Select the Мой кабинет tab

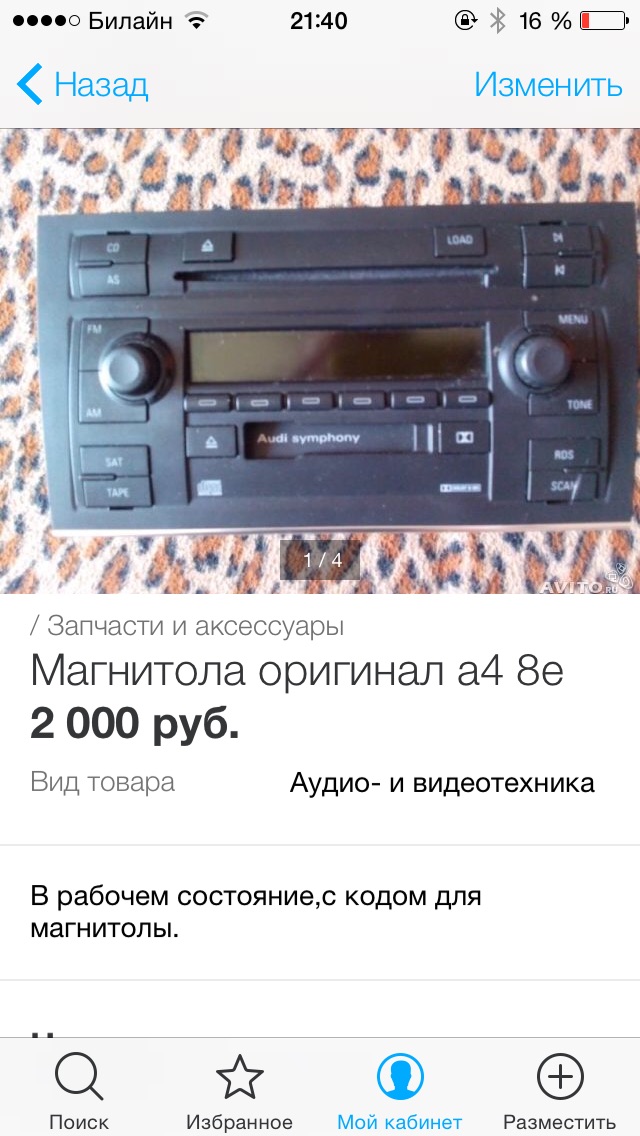tap(399, 1090)
